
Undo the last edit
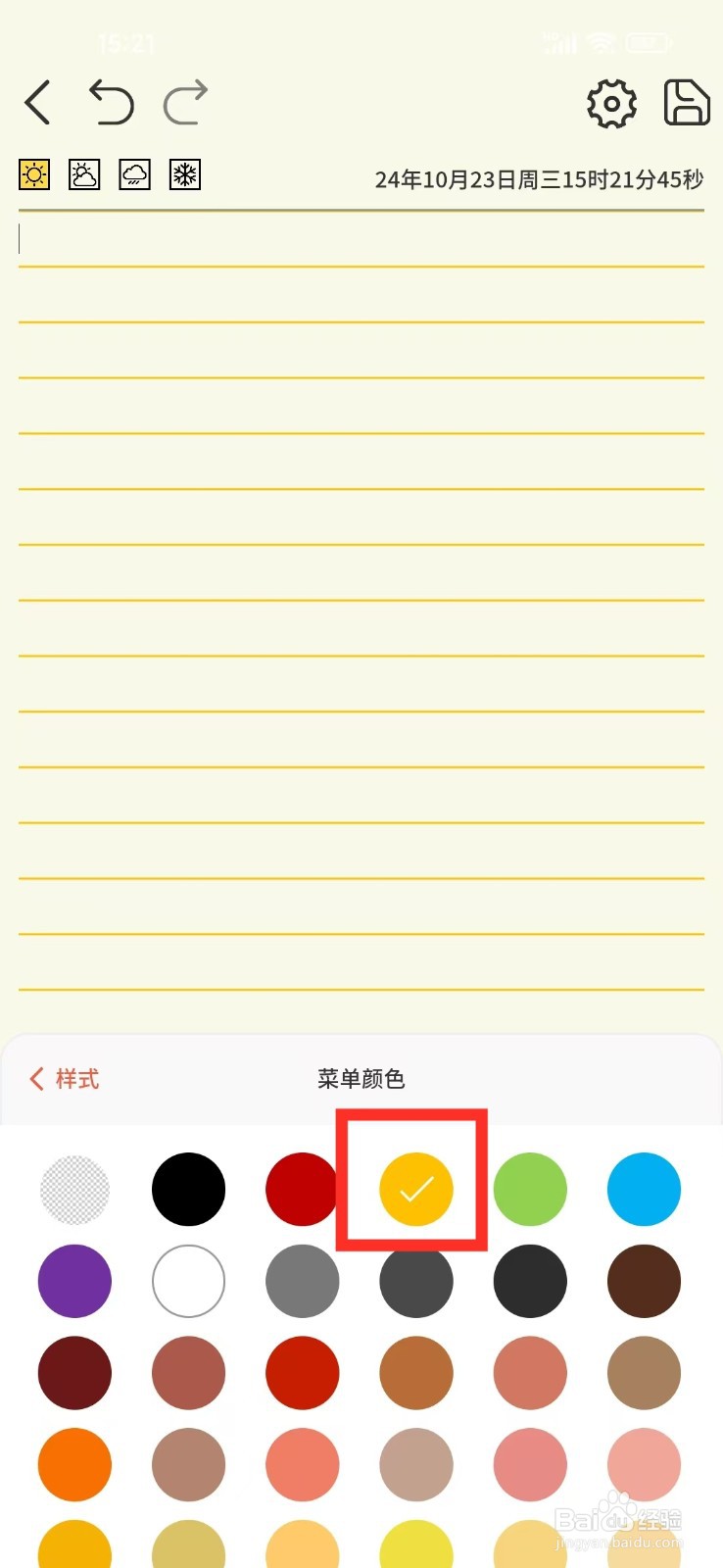tap(112, 103)
